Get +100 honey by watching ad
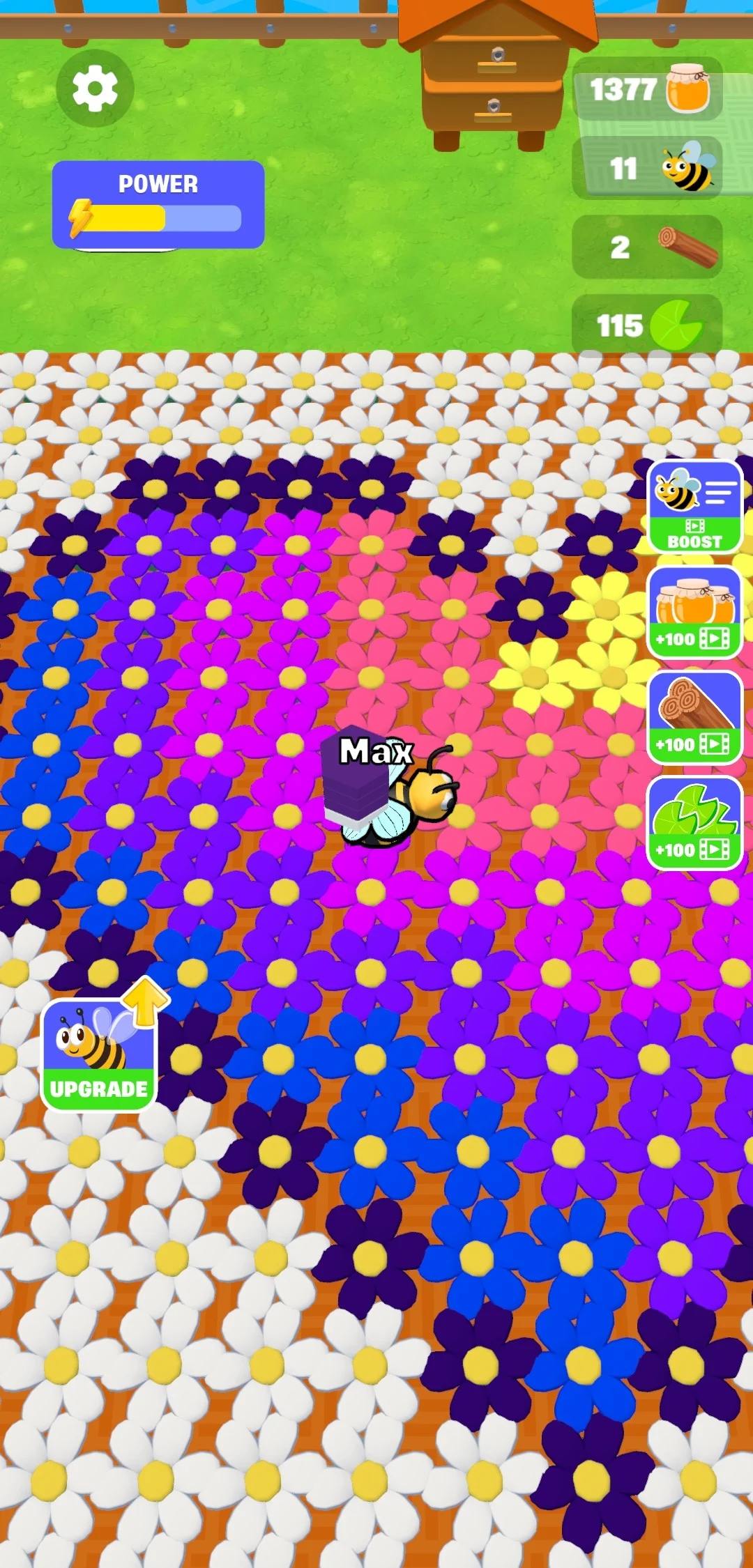Screen dimensions: 753x1568 click(x=694, y=612)
